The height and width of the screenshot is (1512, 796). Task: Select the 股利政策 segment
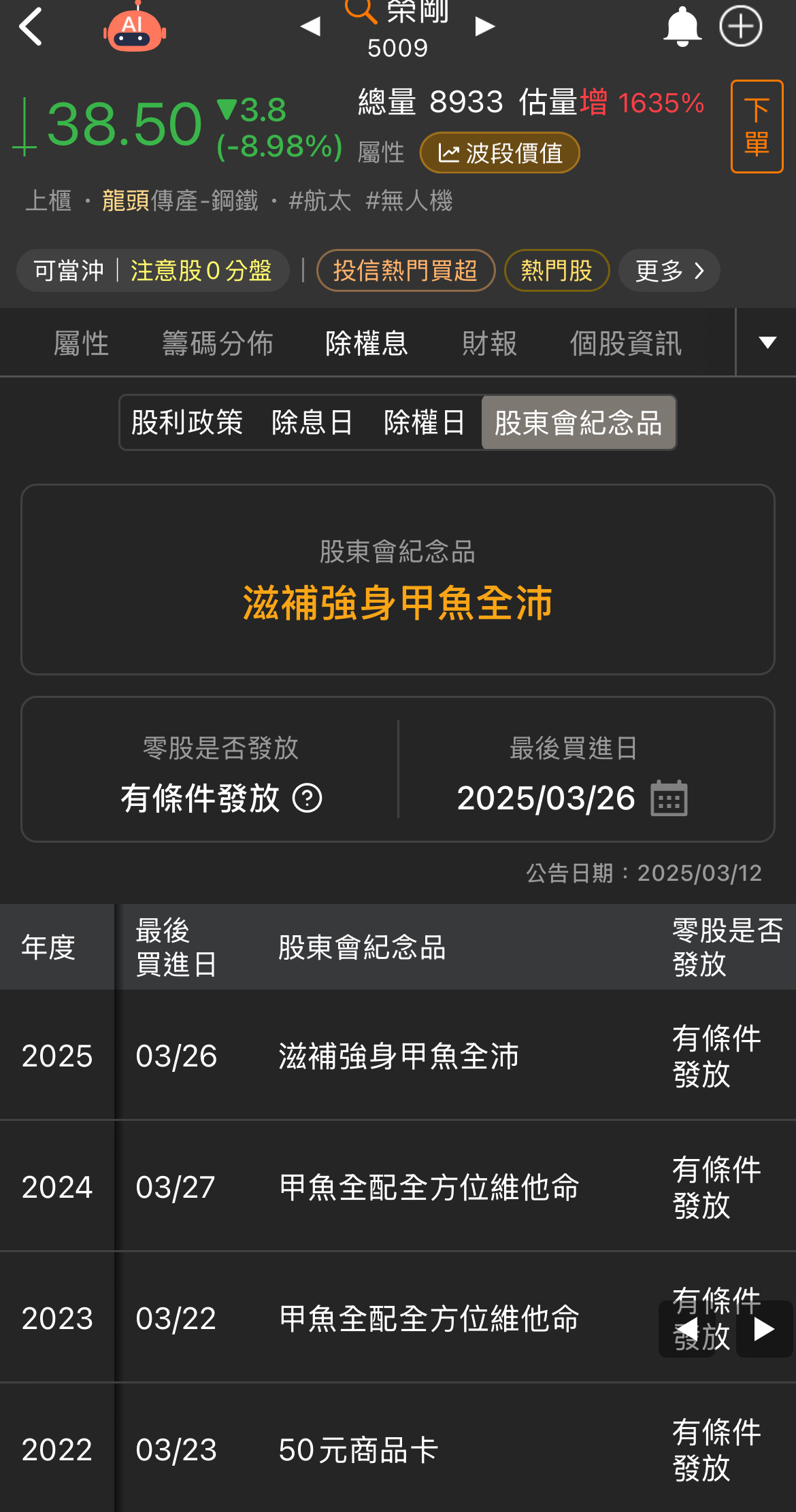(187, 422)
